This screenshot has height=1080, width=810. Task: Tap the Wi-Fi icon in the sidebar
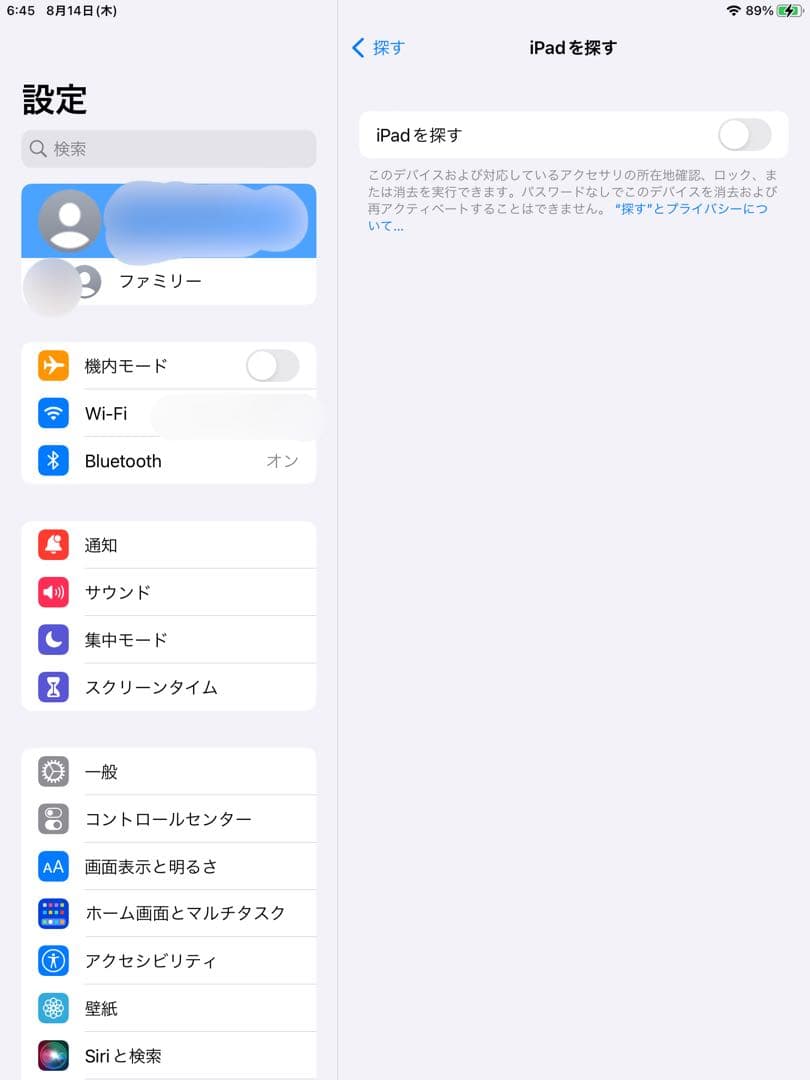tap(54, 413)
